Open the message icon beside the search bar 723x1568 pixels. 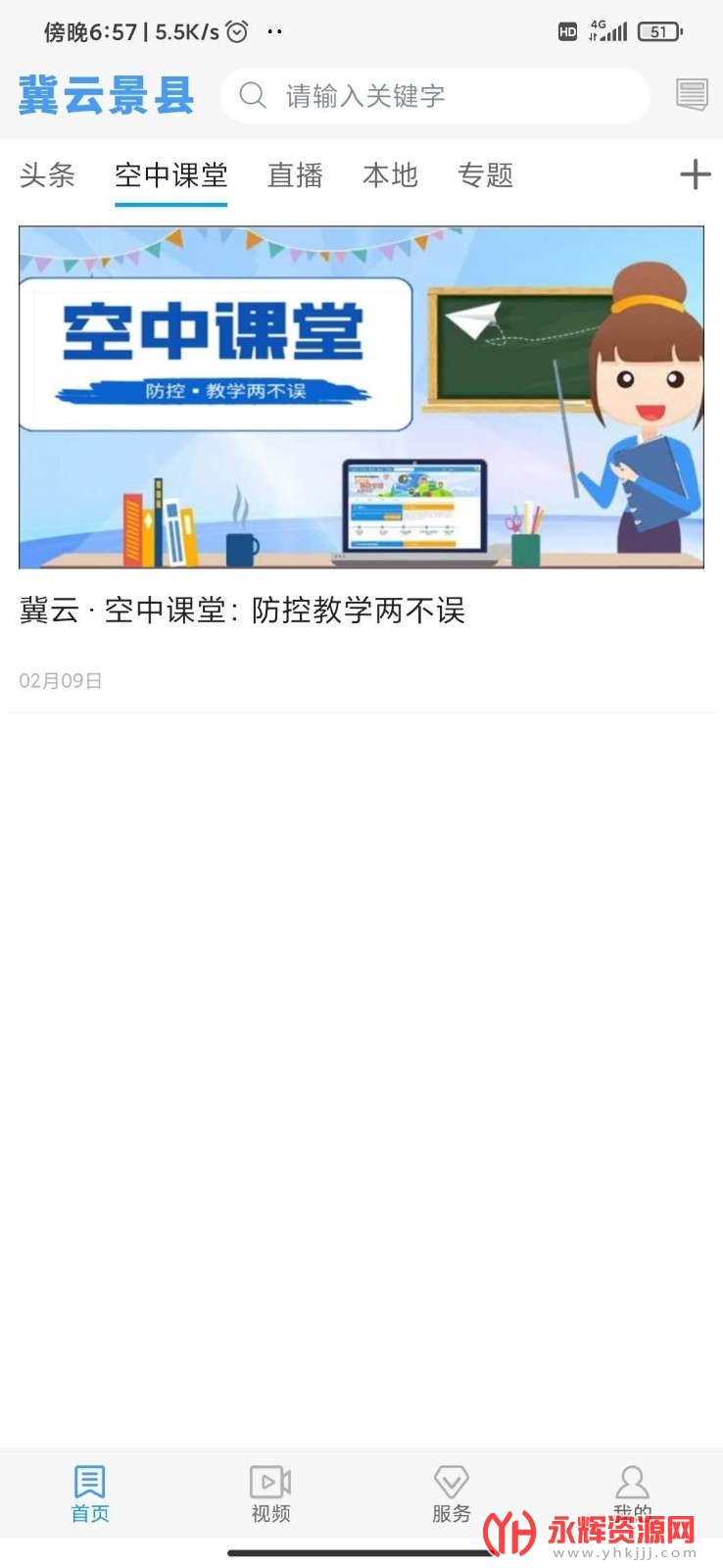pos(692,95)
